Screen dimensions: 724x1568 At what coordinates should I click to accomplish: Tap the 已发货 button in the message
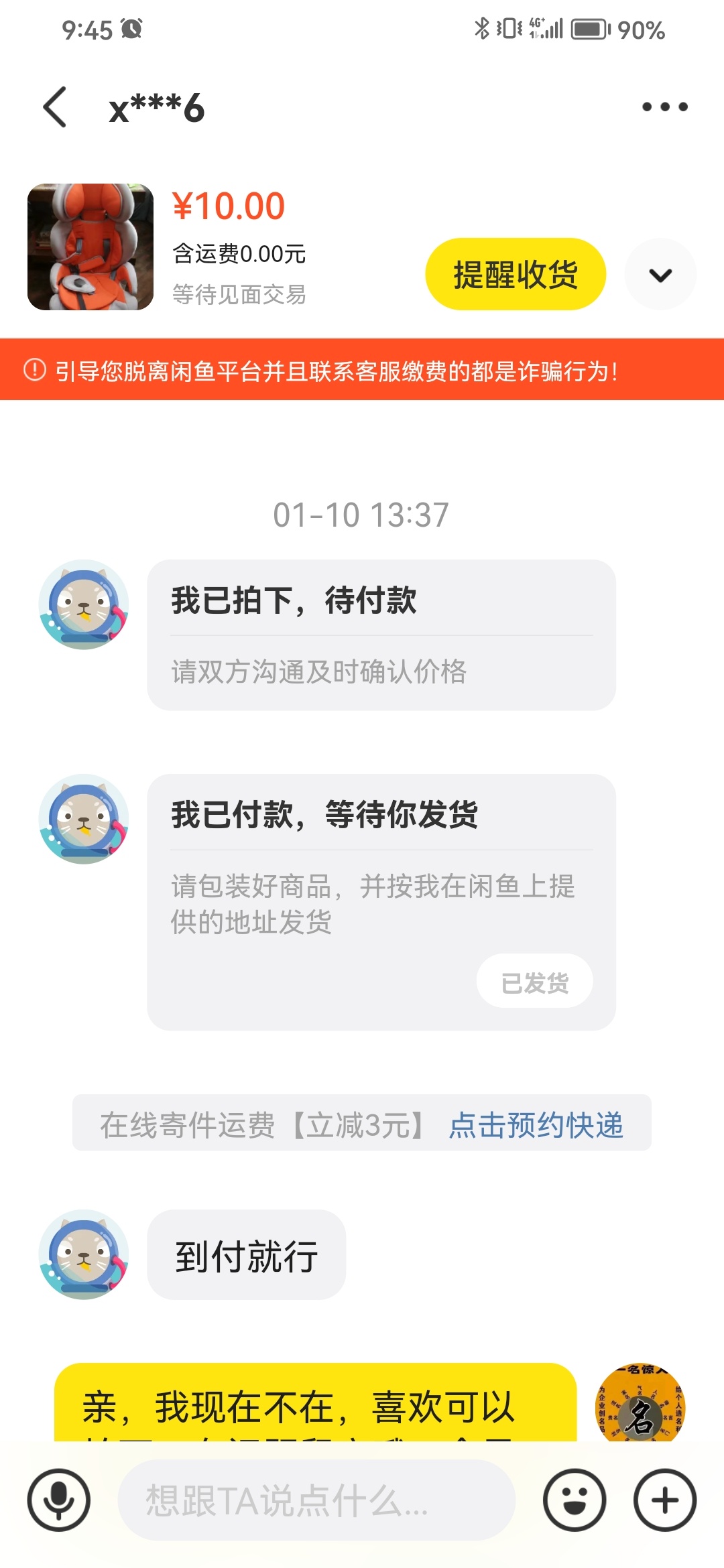pyautogui.click(x=534, y=982)
